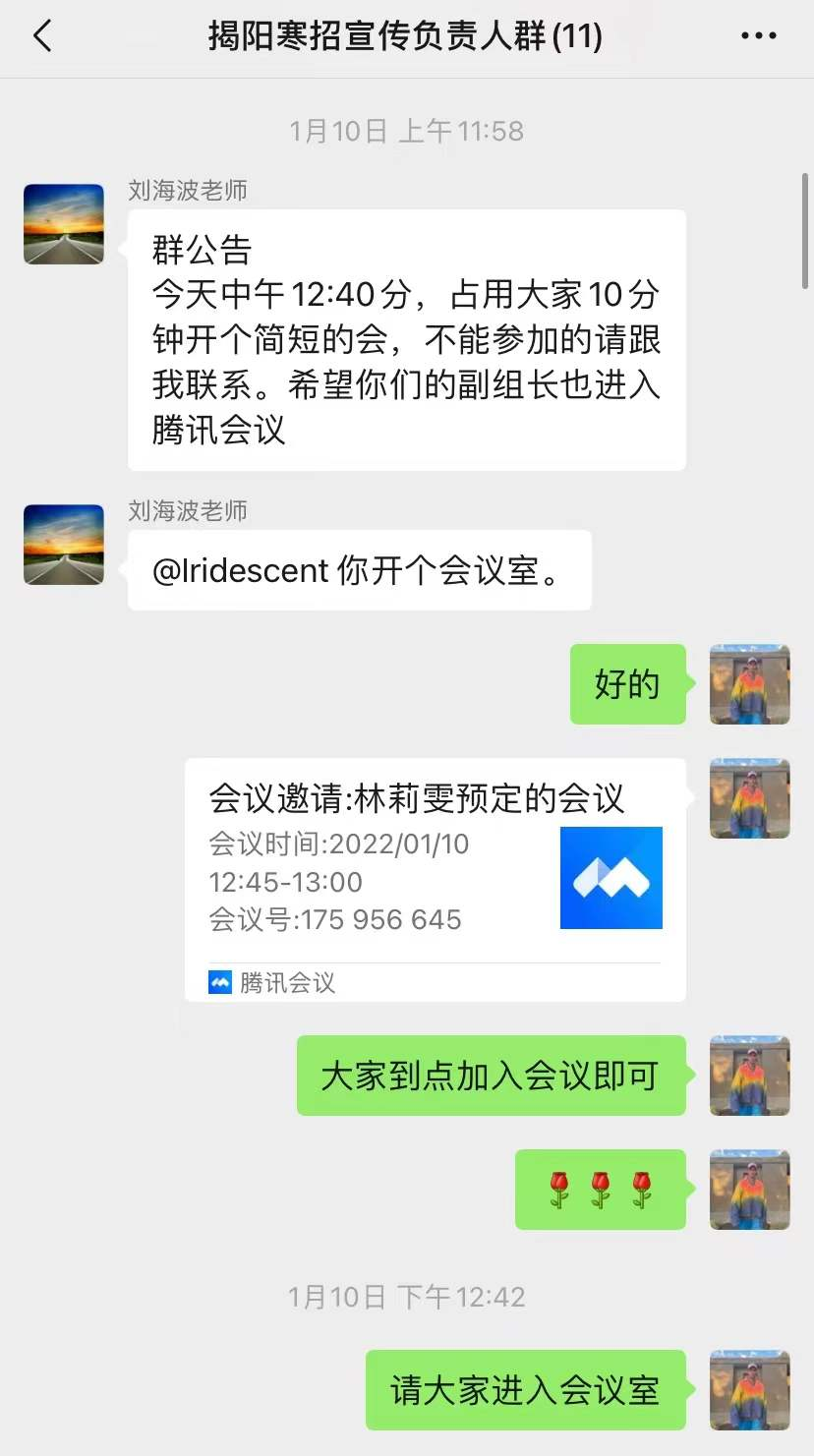This screenshot has height=1456, width=814.
Task: Tap the sender avatar beside 请大家进入会议室
Action: [x=749, y=1389]
